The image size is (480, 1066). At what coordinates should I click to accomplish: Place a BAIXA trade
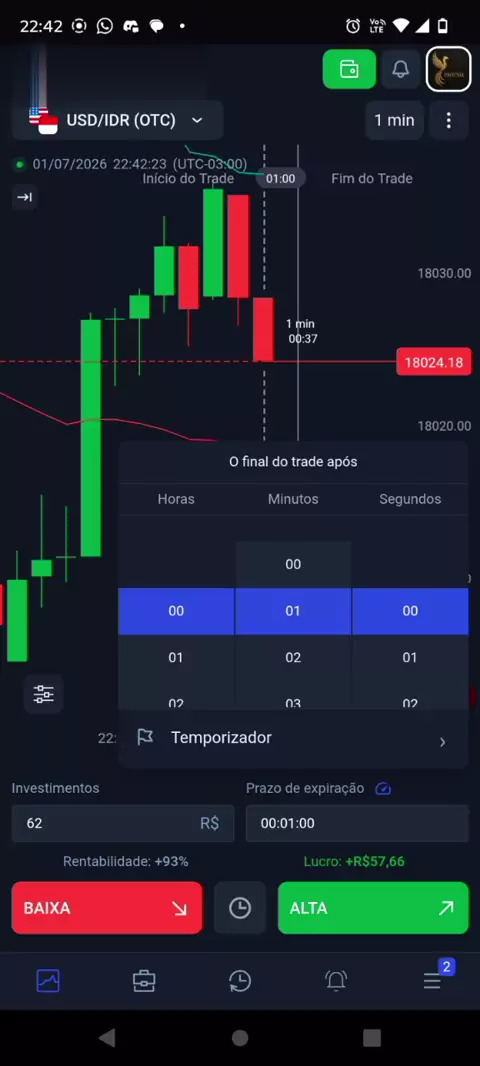pos(107,908)
